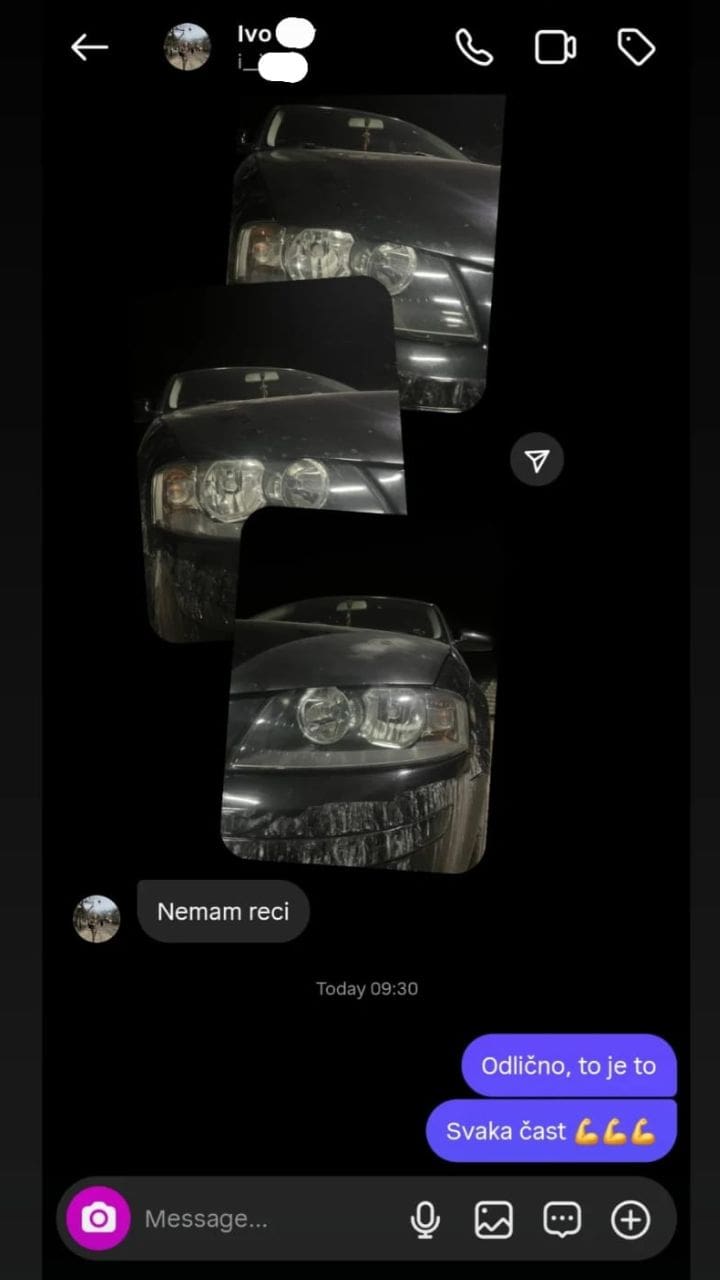Screen dimensions: 720x1280
Task: Tap Ivo's avatar beside Nemam reci
Action: (97, 918)
